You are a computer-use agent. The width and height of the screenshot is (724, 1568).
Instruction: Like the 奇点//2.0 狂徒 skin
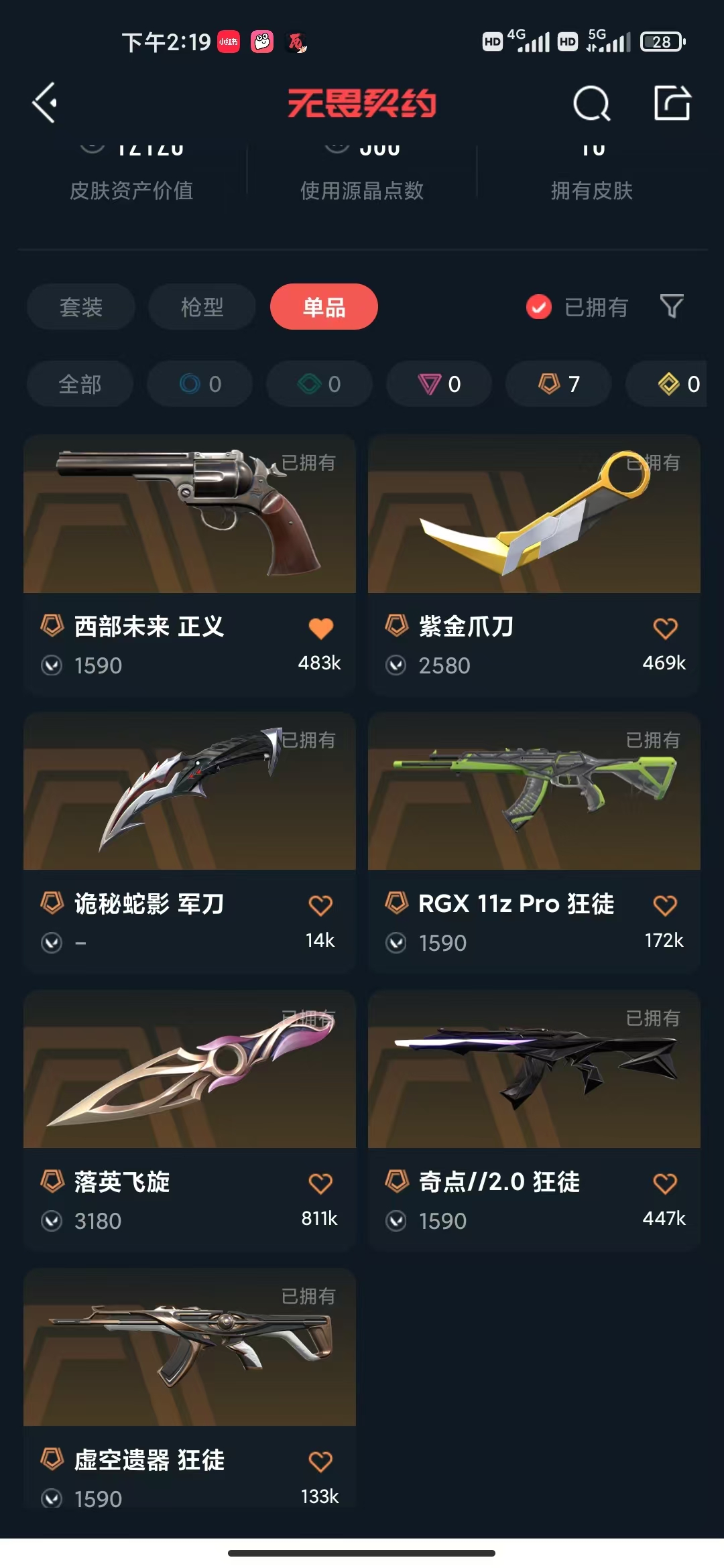pyautogui.click(x=665, y=1183)
